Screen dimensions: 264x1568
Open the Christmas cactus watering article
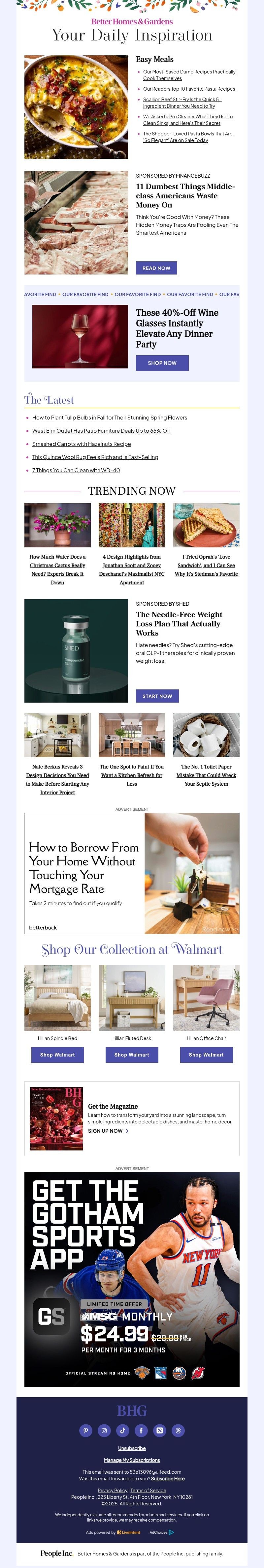(x=57, y=569)
